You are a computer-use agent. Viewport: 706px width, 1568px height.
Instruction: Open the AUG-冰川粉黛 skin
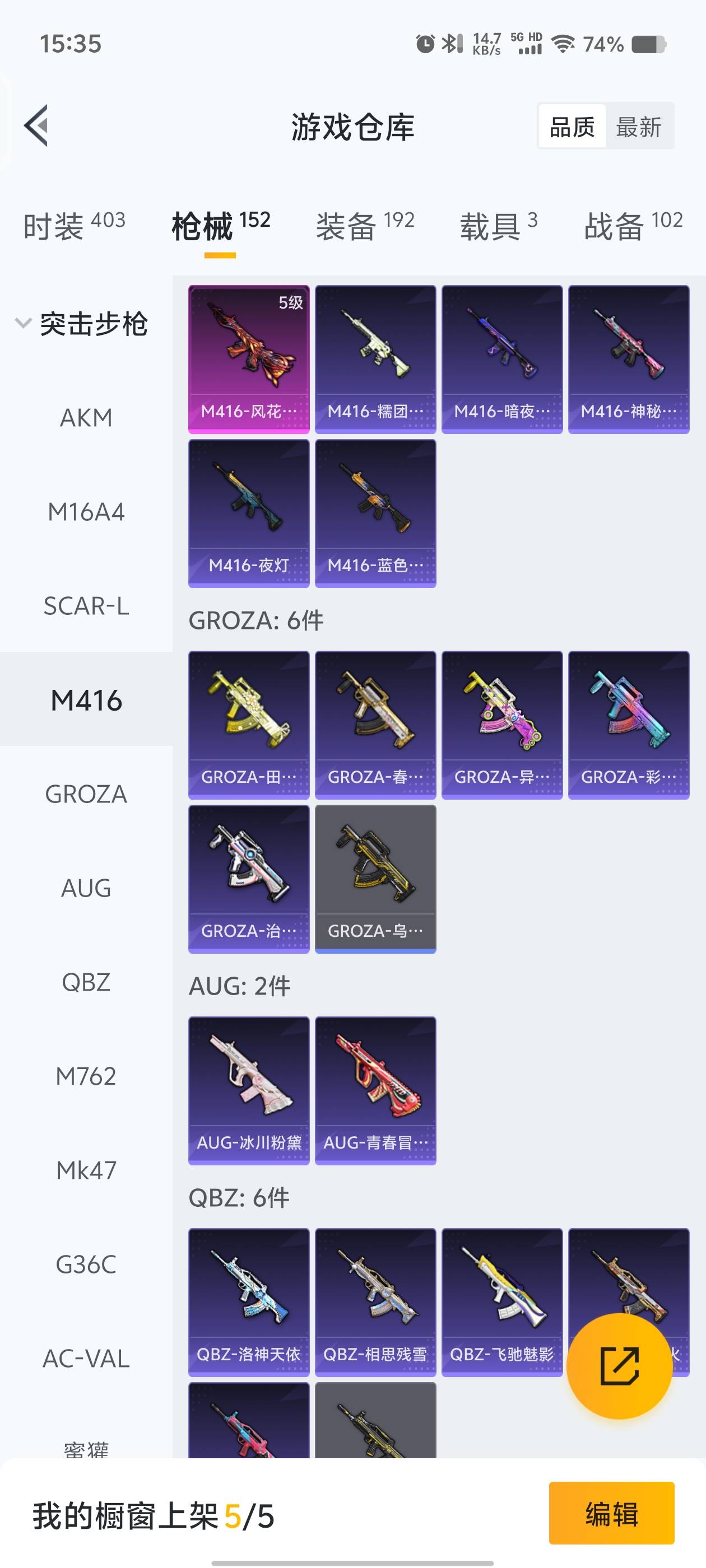click(249, 1090)
